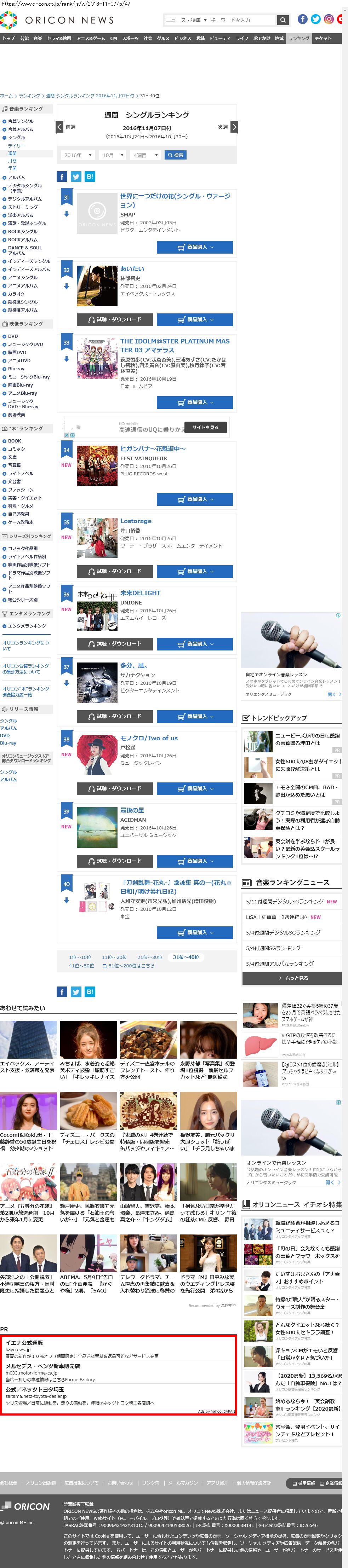Image resolution: width=348 pixels, height=1568 pixels.
Task: Open 未来DELIGHT song title link
Action: click(140, 593)
